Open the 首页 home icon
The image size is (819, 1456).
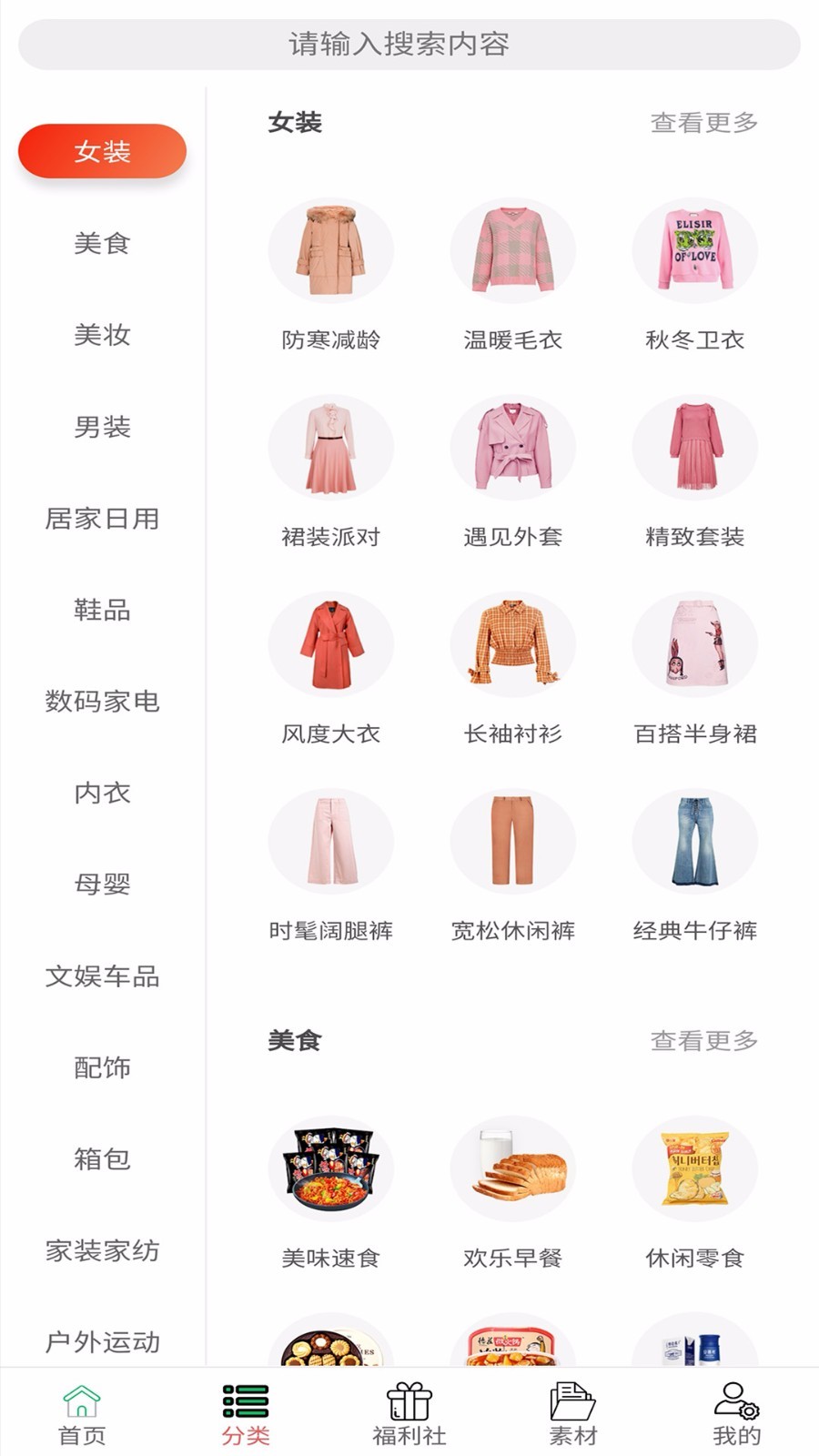tap(80, 1401)
